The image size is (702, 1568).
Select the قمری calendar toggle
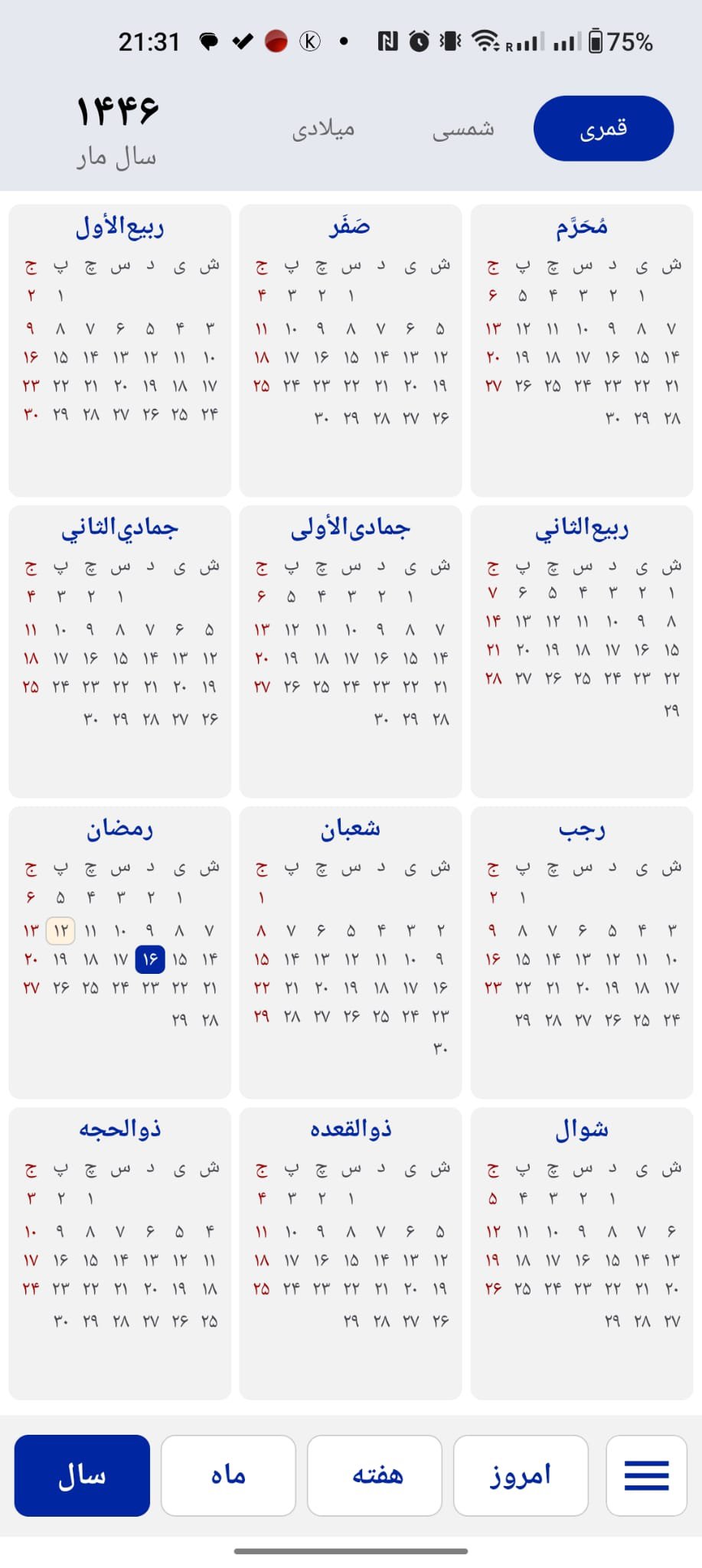(x=602, y=128)
